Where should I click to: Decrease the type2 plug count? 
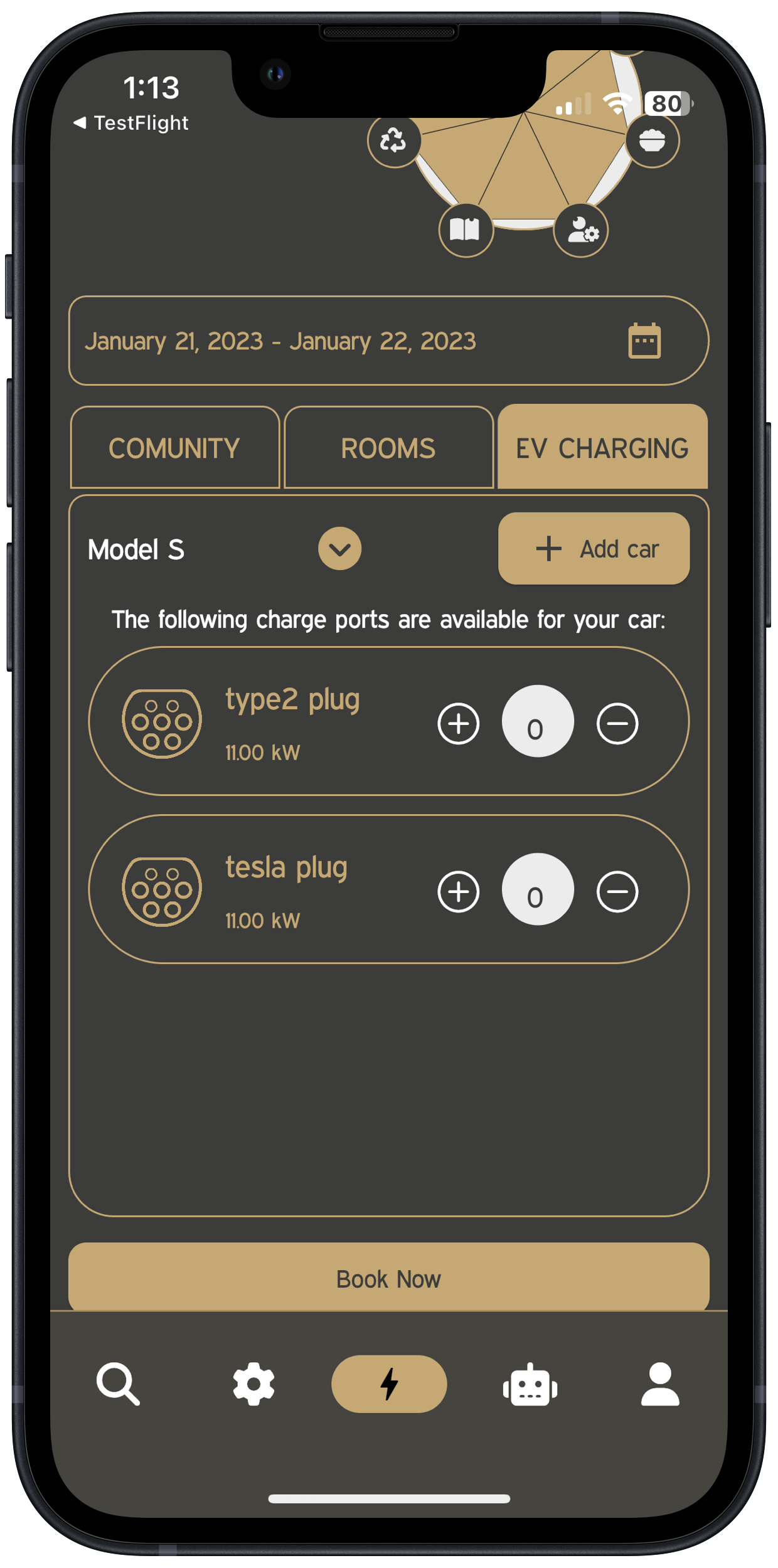(x=617, y=724)
